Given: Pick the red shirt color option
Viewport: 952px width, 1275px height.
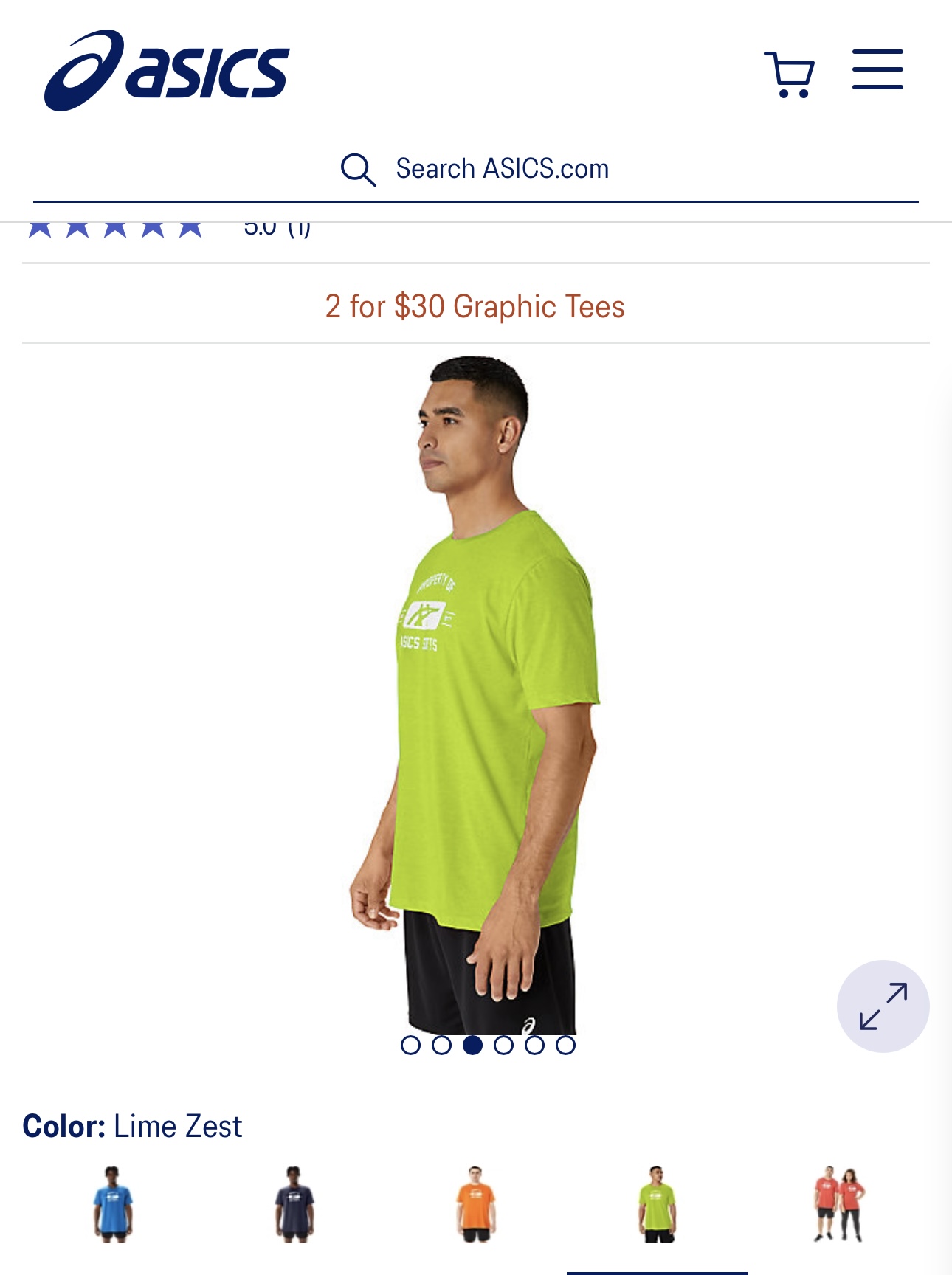Looking at the screenshot, I should tap(838, 1204).
